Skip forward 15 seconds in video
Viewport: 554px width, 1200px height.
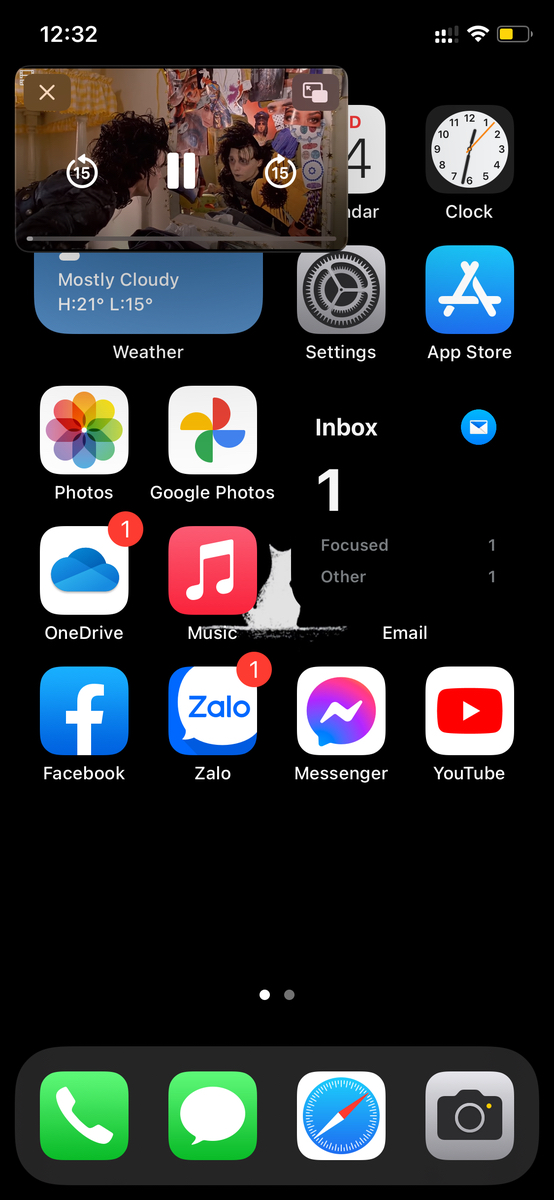pos(280,172)
